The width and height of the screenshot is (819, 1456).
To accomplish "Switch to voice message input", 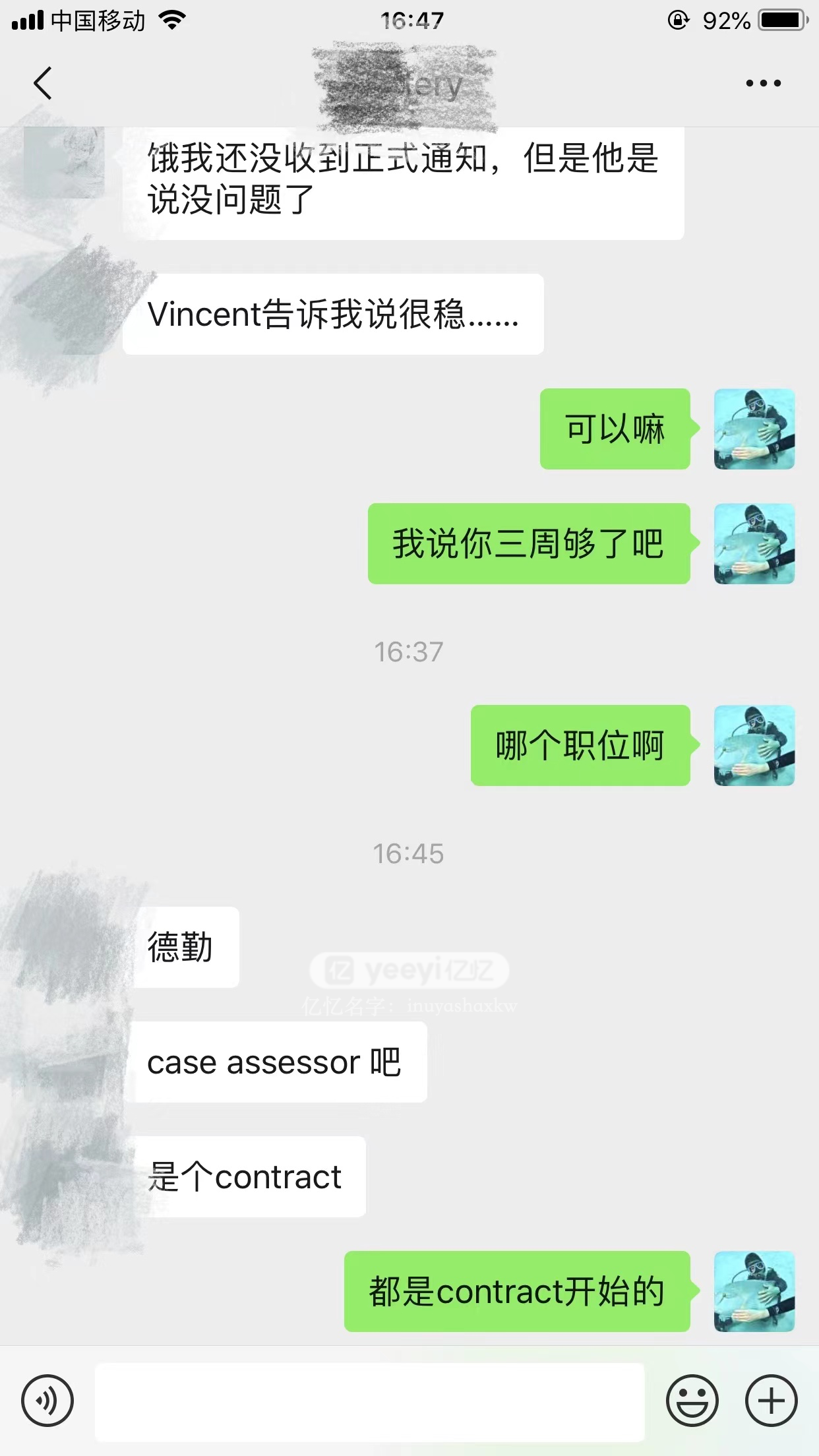I will (x=47, y=1401).
